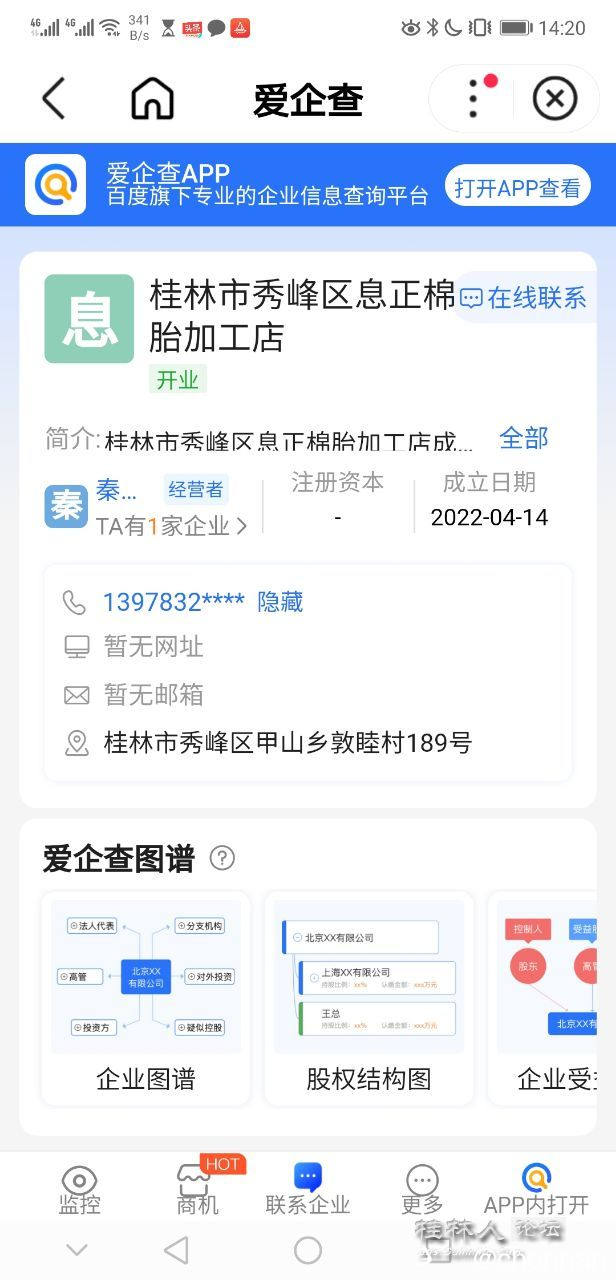Open the three-dot overflow menu
Image resolution: width=616 pixels, height=1280 pixels.
click(473, 98)
